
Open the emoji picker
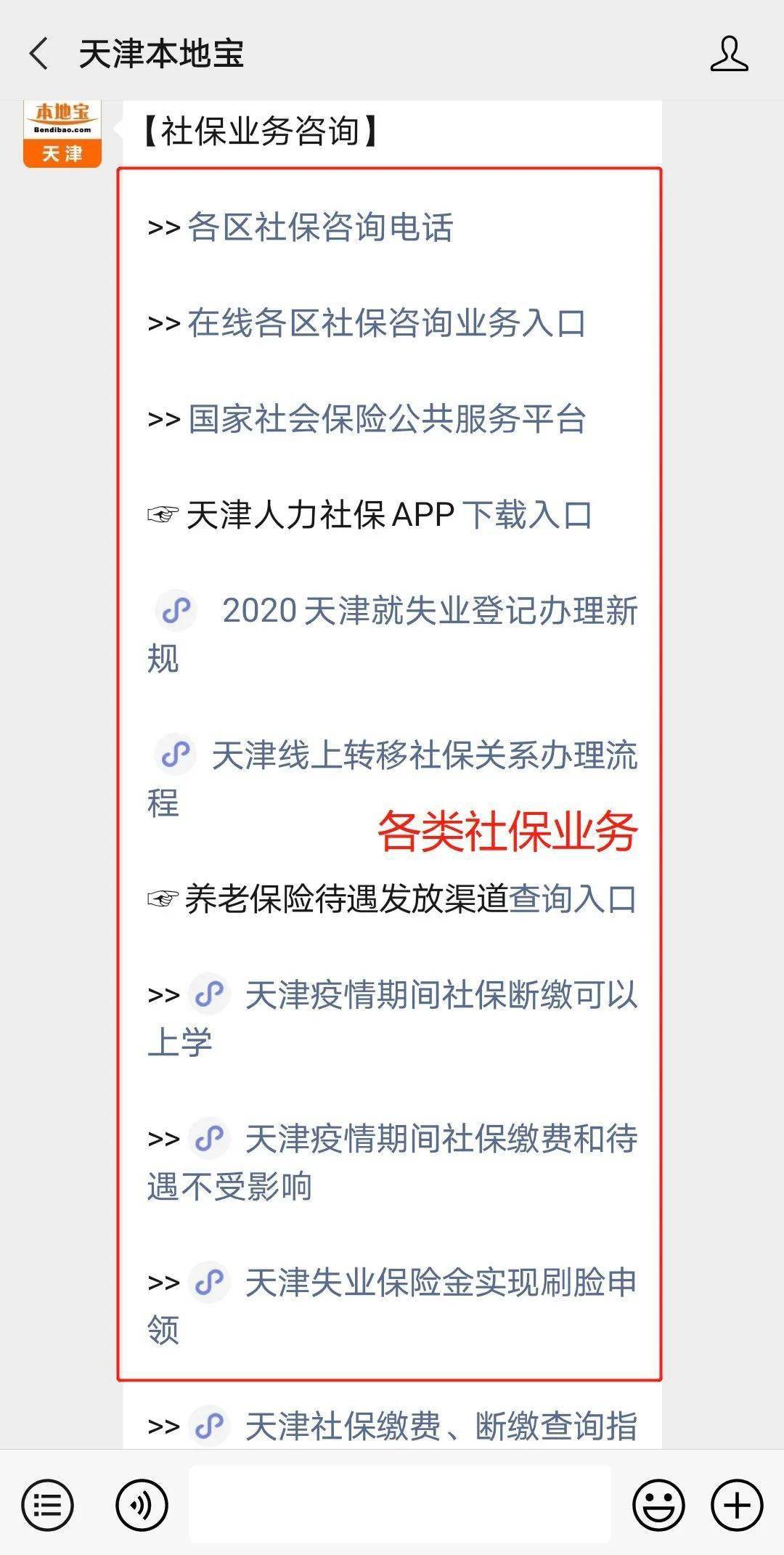pyautogui.click(x=658, y=1504)
